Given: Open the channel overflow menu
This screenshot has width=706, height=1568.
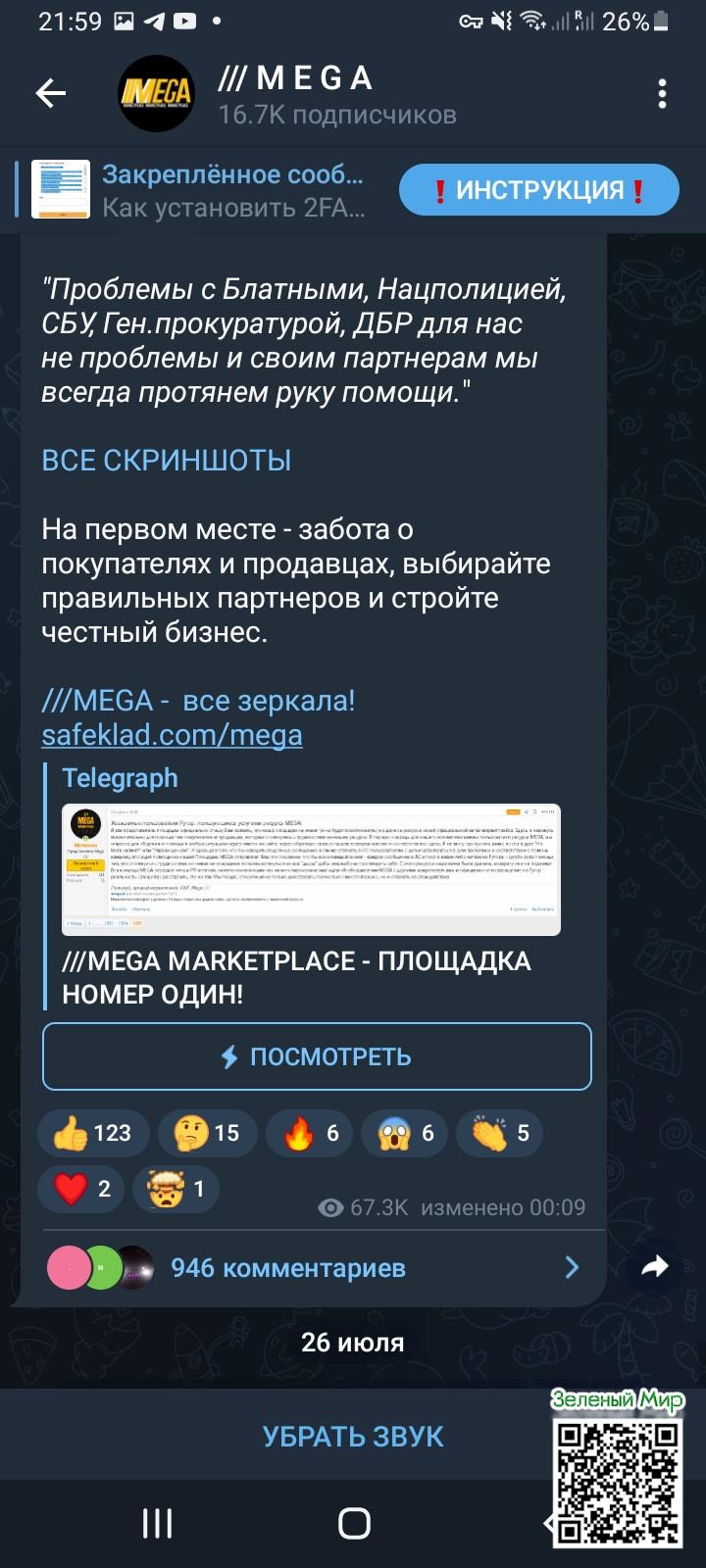Looking at the screenshot, I should (663, 94).
